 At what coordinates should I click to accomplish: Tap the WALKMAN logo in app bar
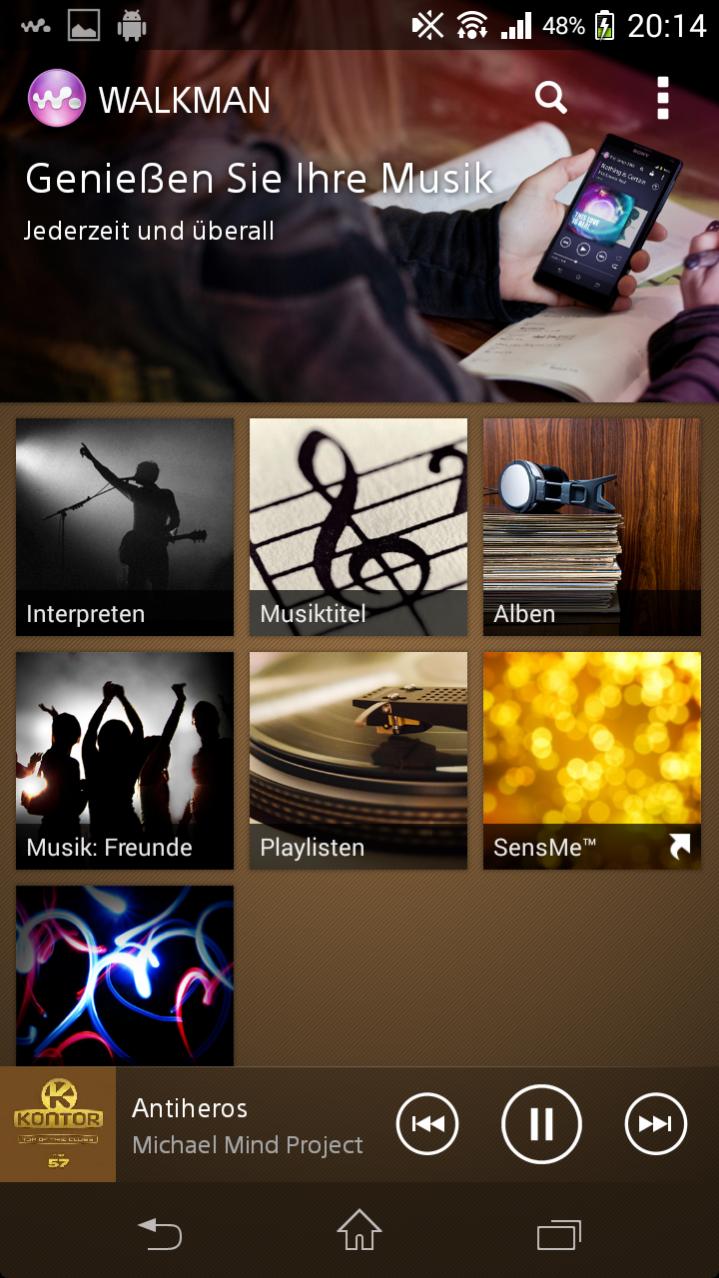click(57, 98)
